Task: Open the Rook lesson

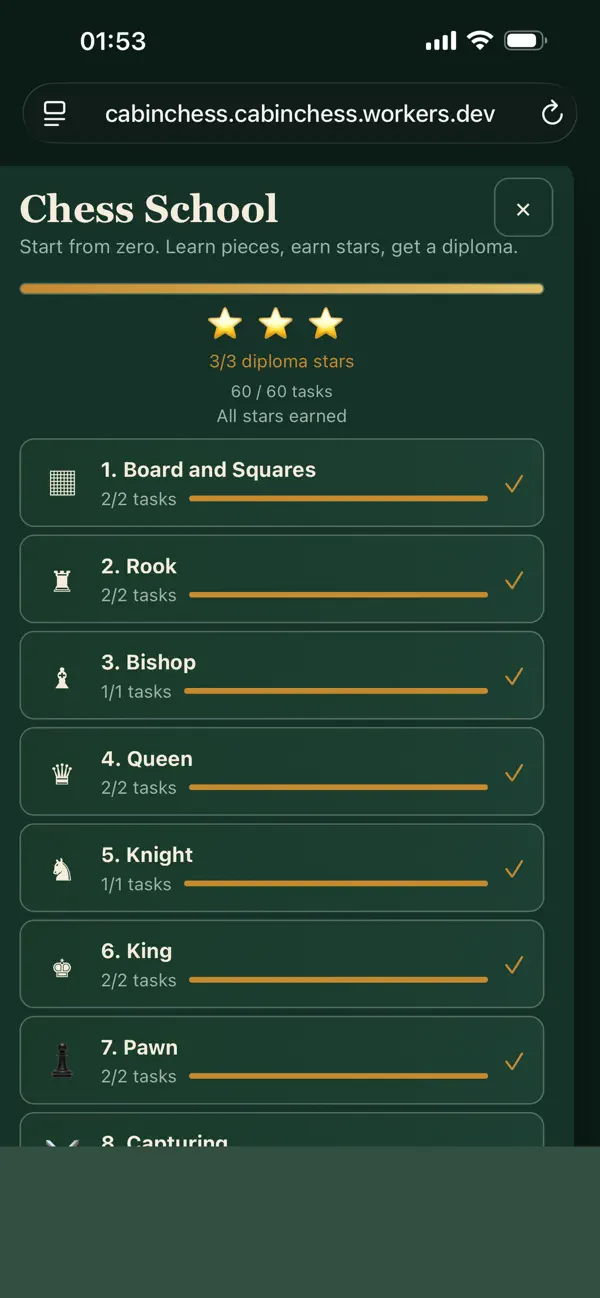Action: click(x=282, y=579)
